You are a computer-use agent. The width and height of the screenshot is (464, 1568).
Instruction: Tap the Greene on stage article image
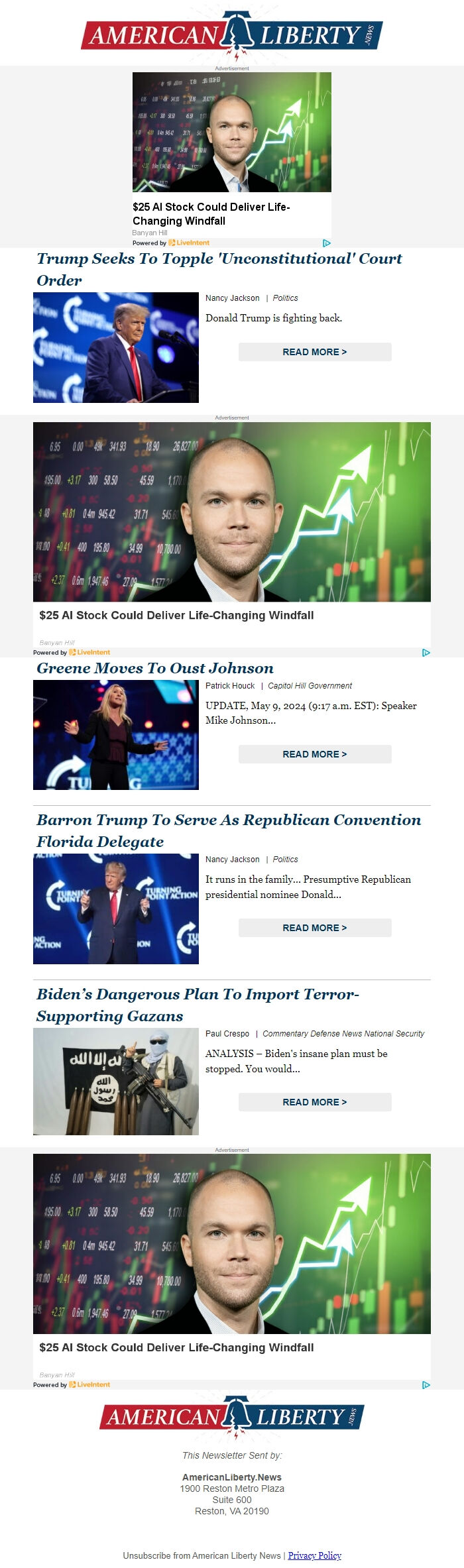point(116,735)
